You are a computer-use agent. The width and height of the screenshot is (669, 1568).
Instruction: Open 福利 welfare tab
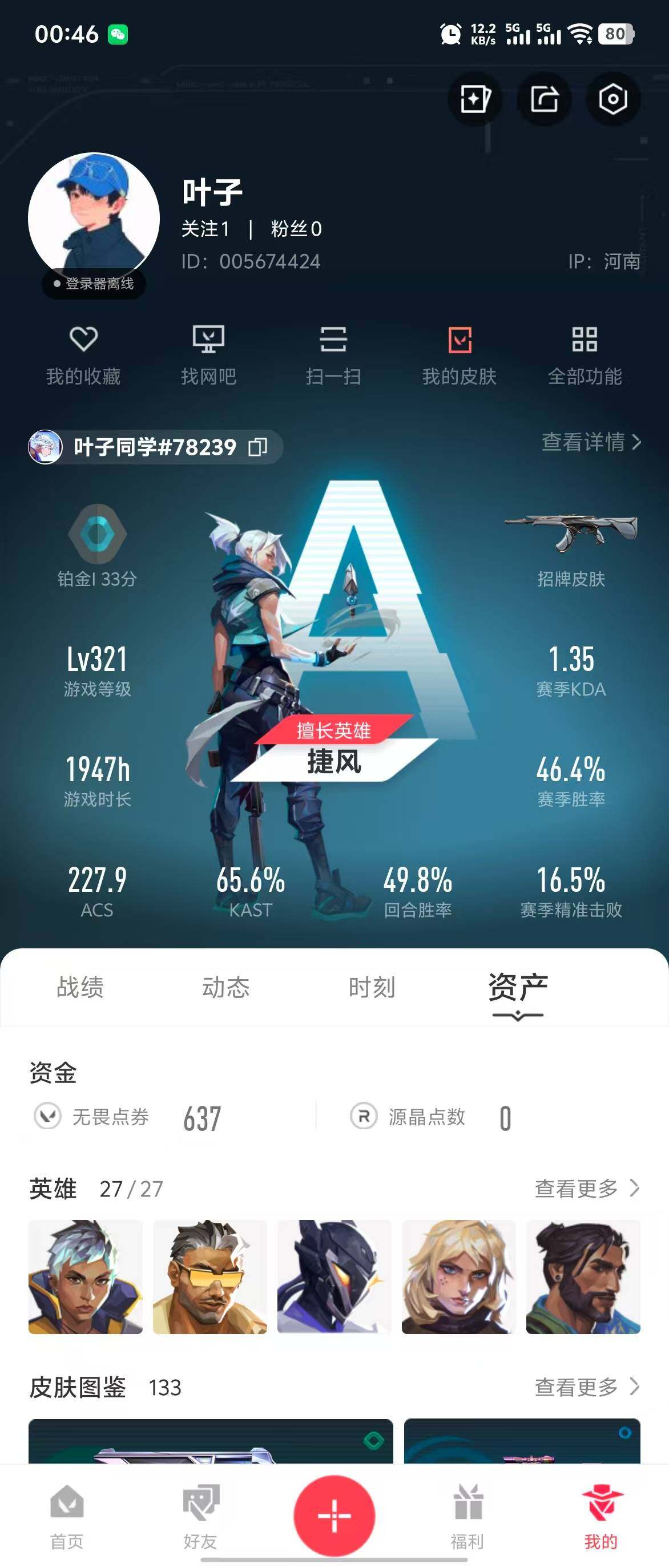[468, 1516]
